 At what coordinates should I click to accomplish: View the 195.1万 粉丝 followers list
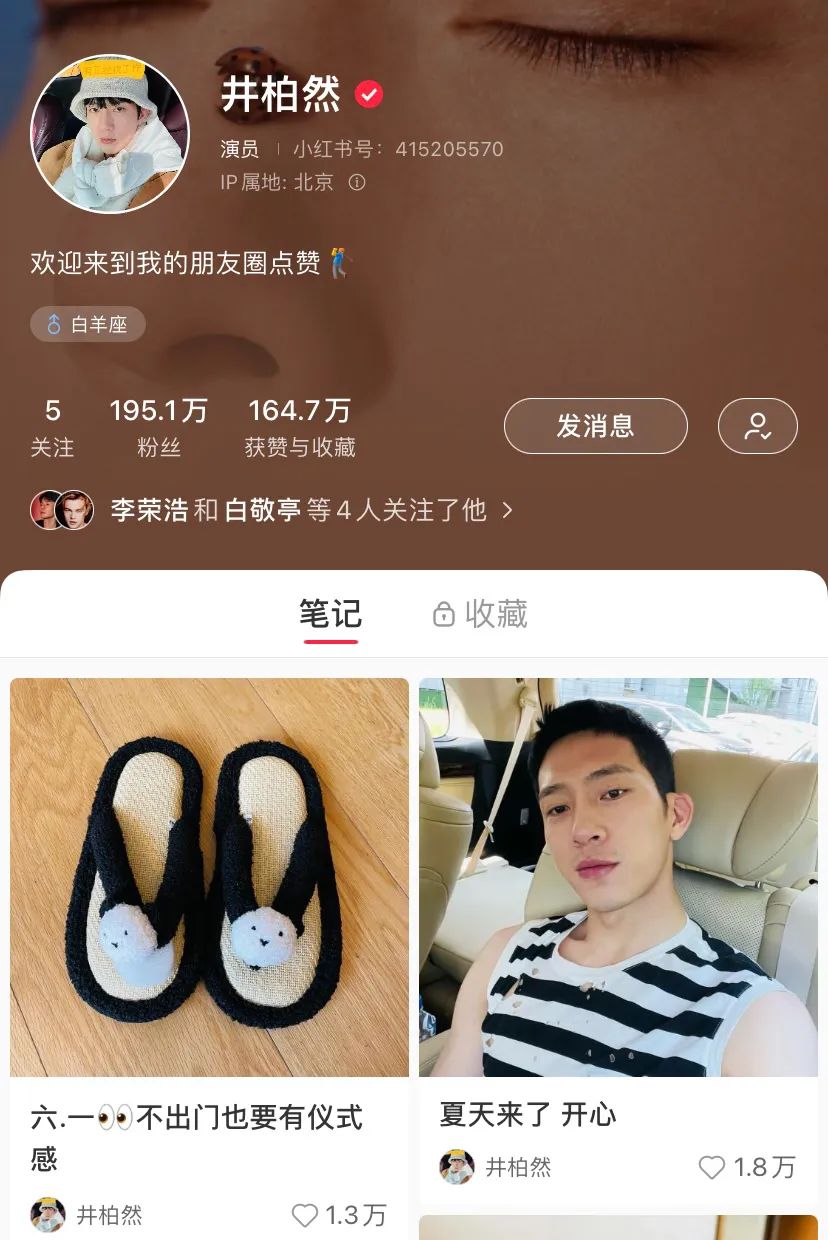tap(158, 427)
